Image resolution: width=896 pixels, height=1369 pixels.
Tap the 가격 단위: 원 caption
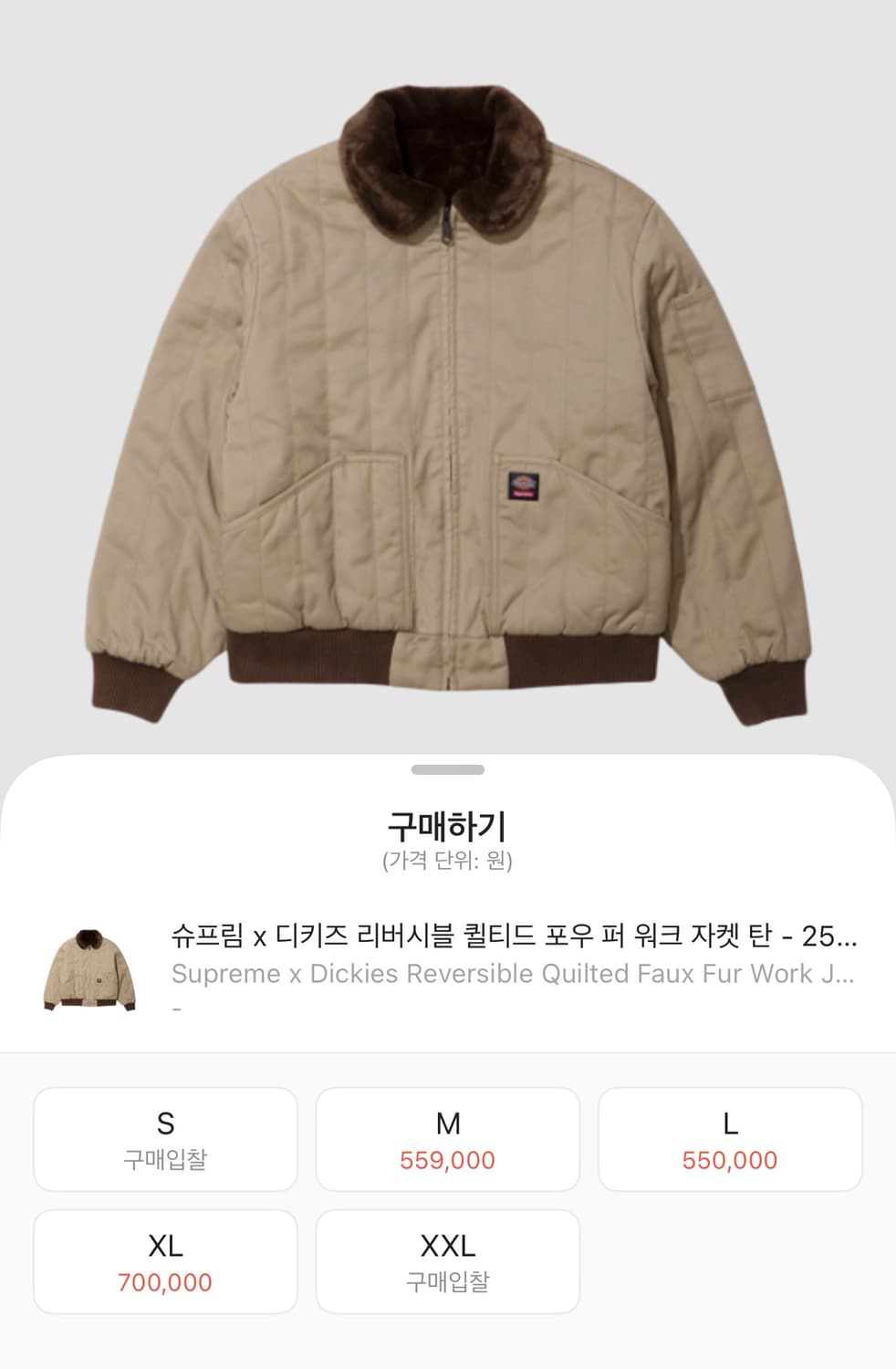(447, 858)
